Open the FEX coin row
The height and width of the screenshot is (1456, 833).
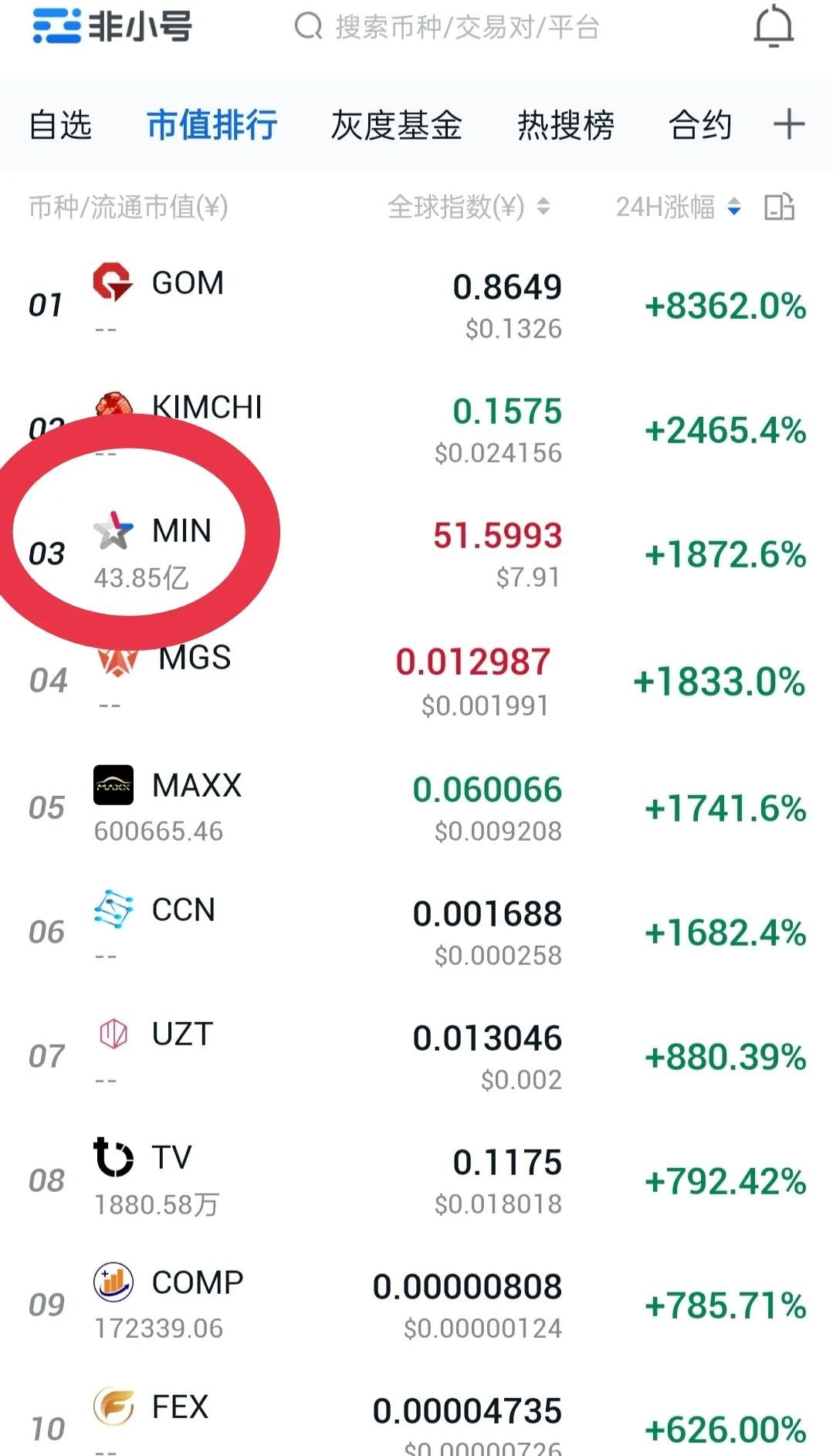tap(417, 1424)
